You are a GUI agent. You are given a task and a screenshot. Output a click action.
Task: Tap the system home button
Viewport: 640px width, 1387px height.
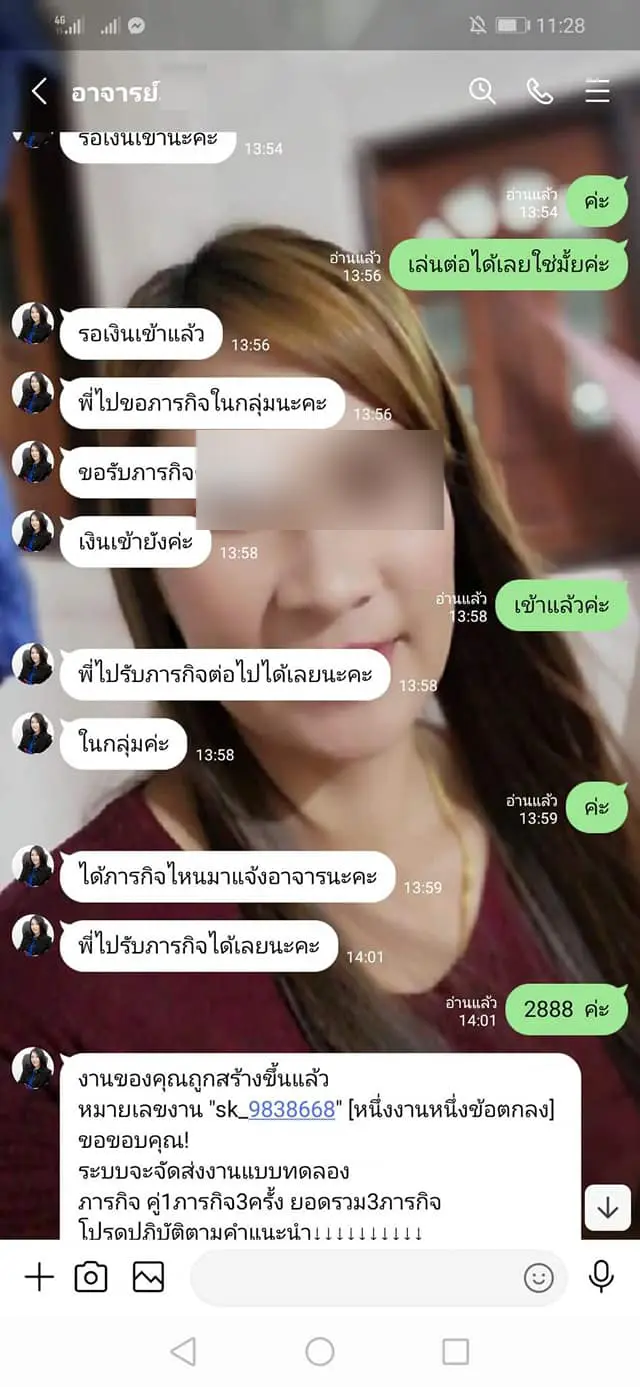320,1352
